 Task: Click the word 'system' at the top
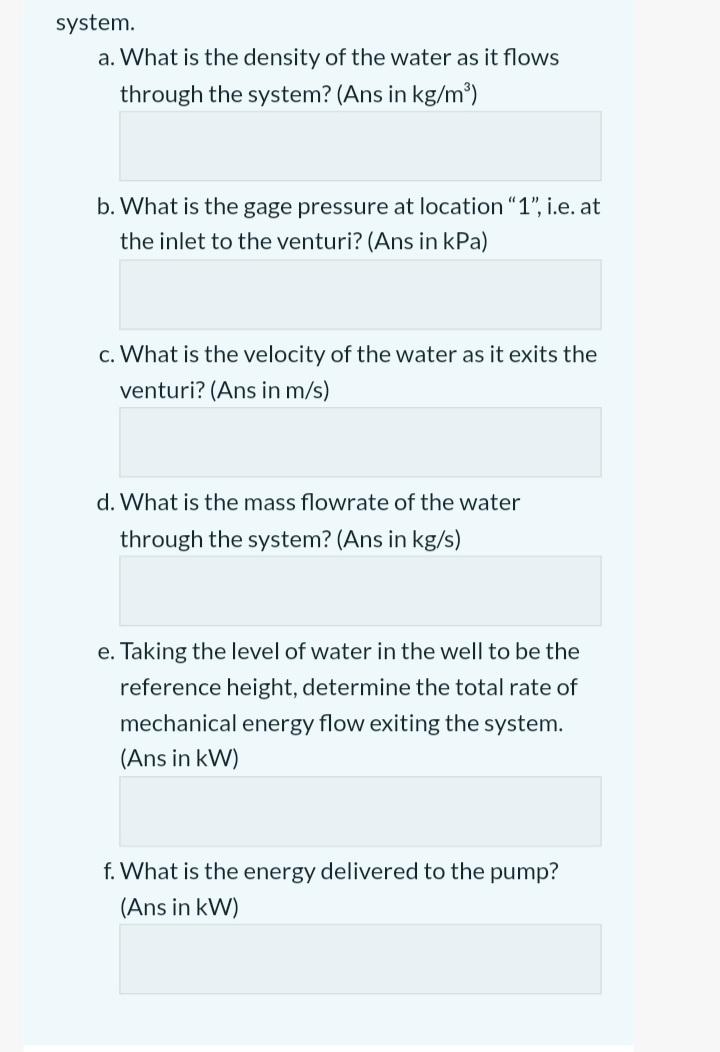click(x=94, y=22)
